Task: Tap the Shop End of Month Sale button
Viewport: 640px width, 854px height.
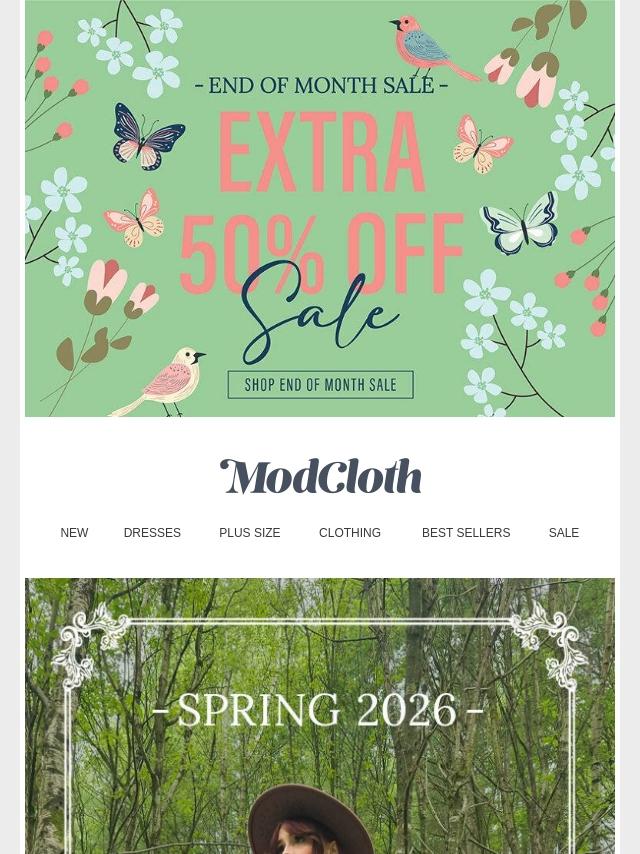Action: [x=320, y=385]
